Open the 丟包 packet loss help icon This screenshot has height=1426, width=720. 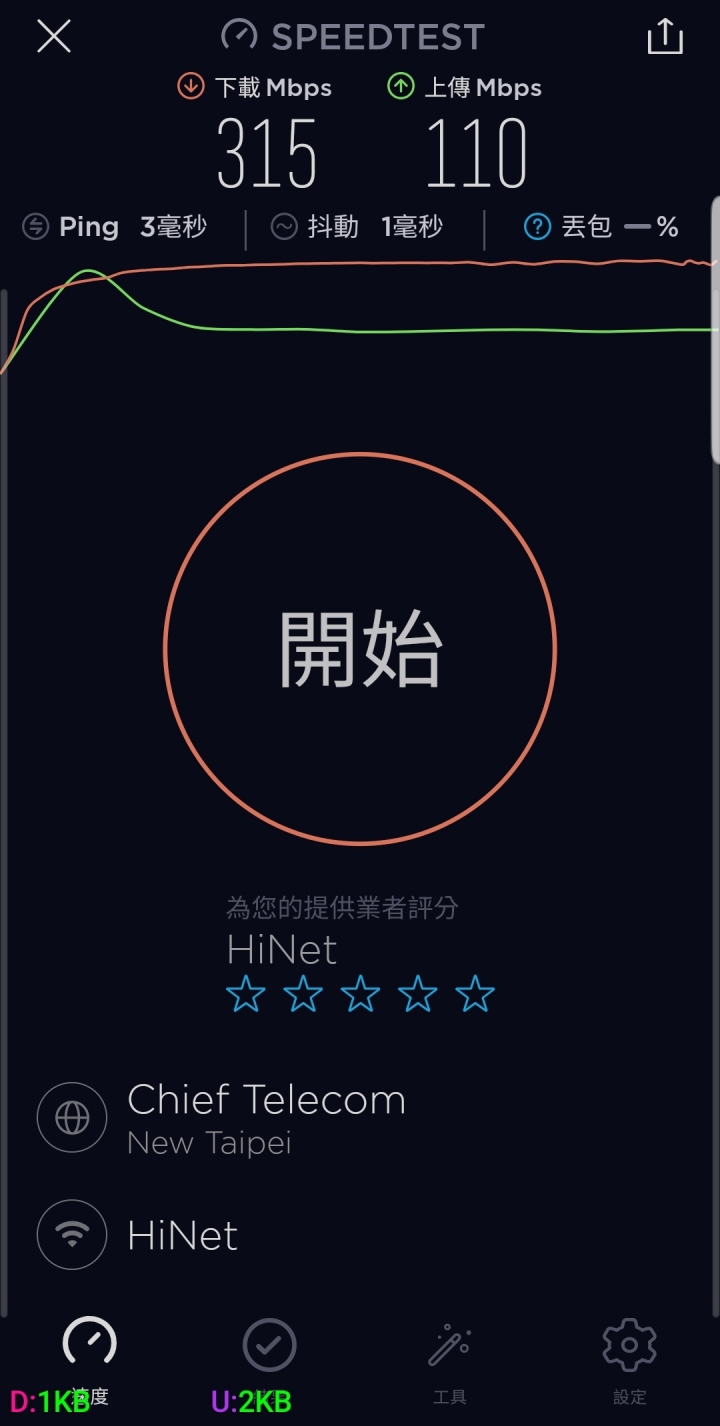click(537, 227)
